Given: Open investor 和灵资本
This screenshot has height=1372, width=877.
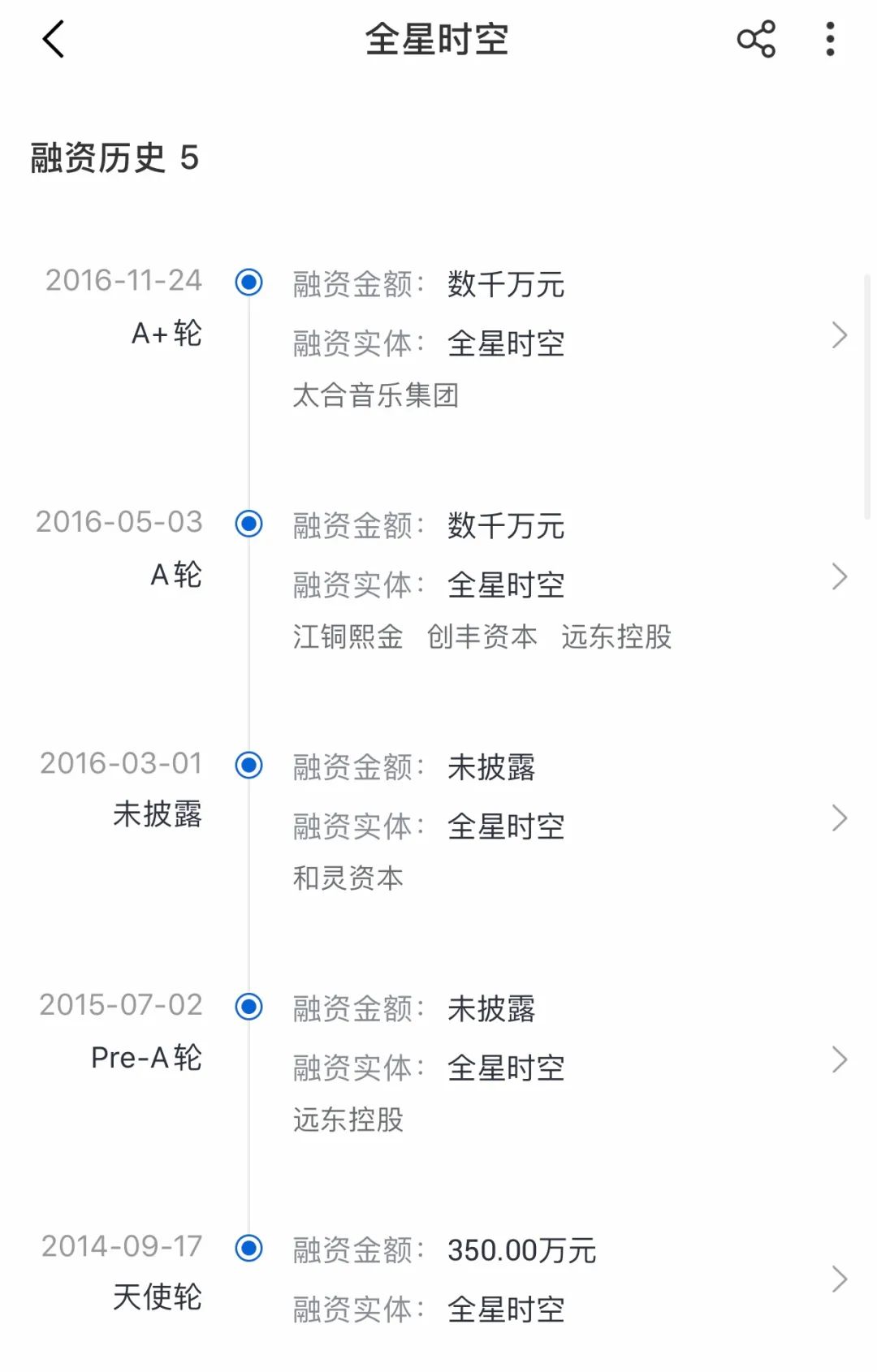Looking at the screenshot, I should [349, 878].
